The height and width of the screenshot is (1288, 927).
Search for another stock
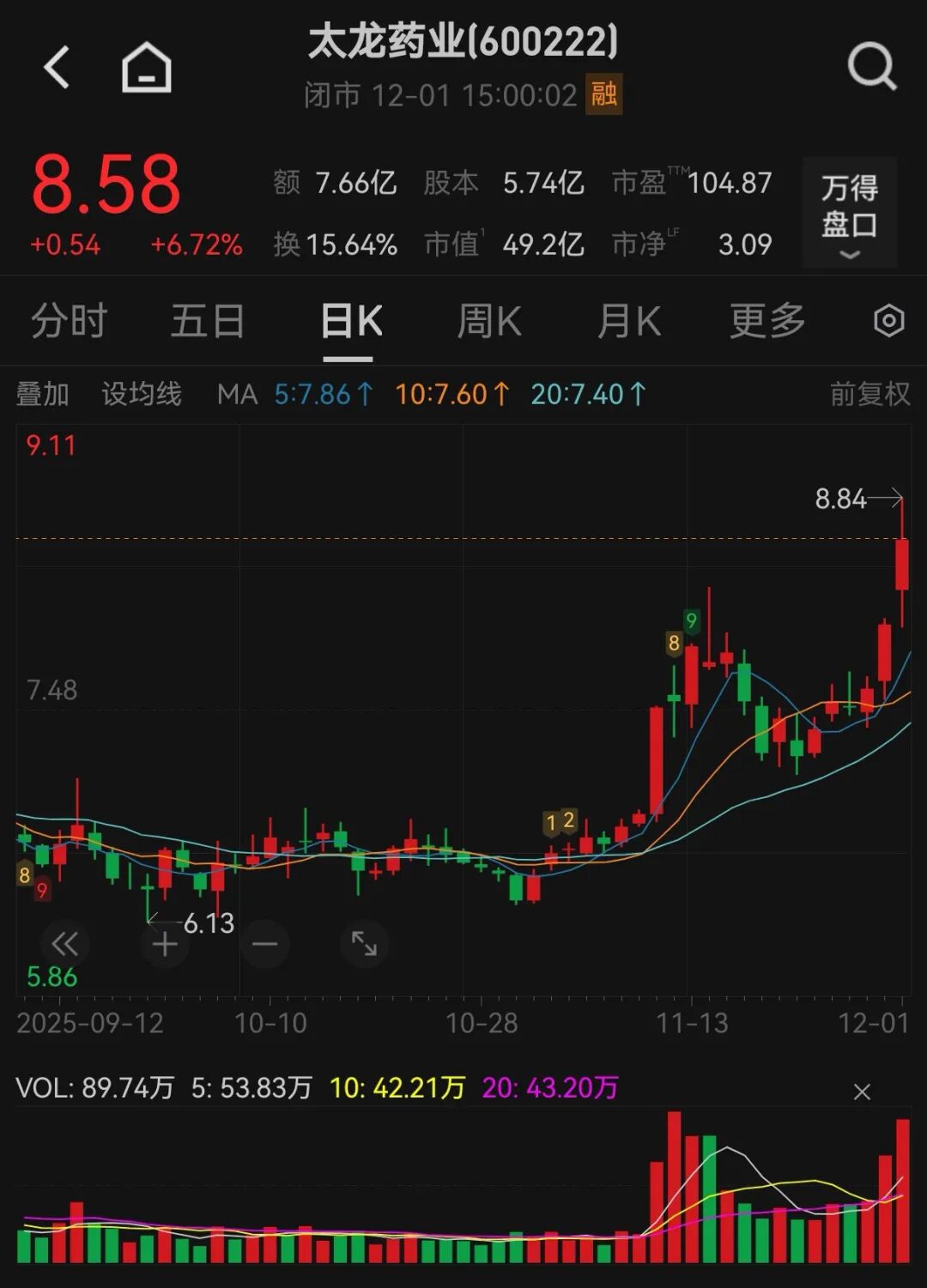point(871,67)
